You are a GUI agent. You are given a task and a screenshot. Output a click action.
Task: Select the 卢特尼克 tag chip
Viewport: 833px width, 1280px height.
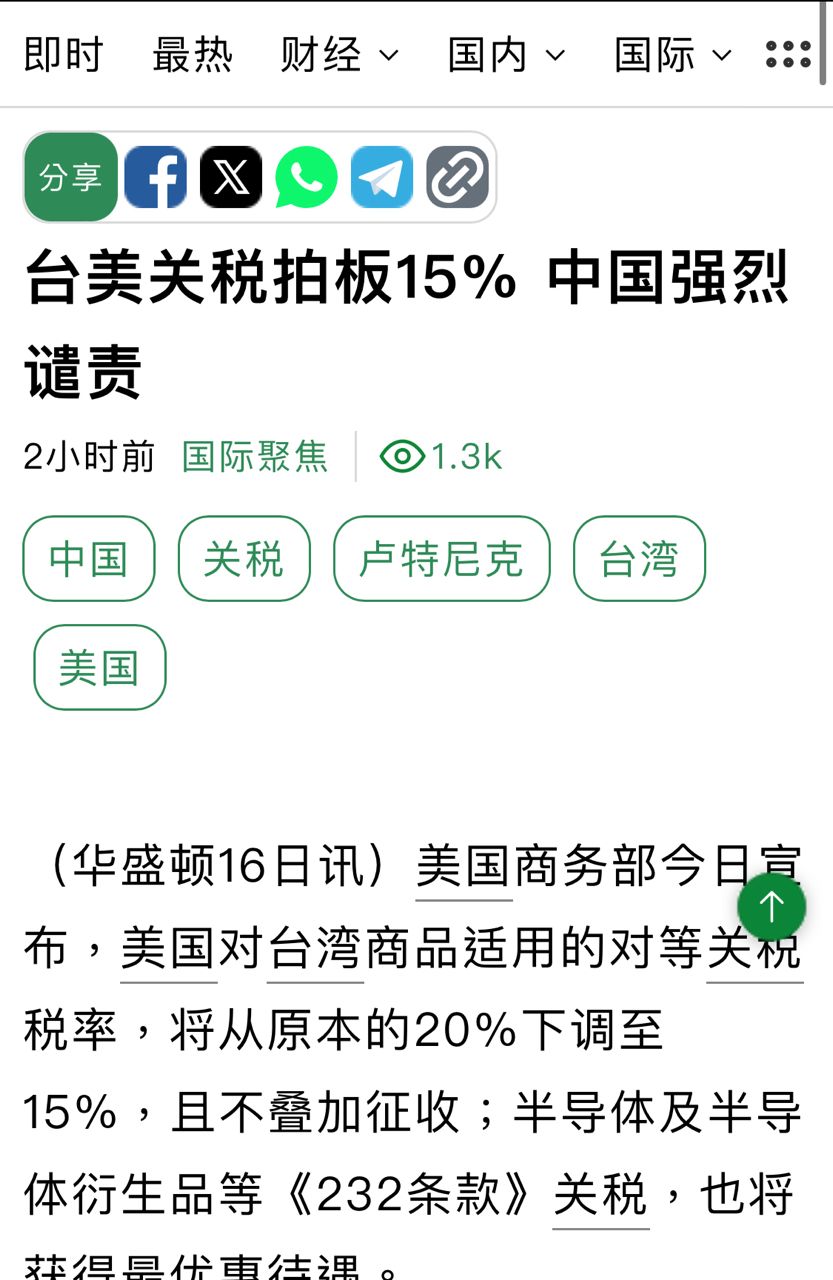pyautogui.click(x=441, y=559)
